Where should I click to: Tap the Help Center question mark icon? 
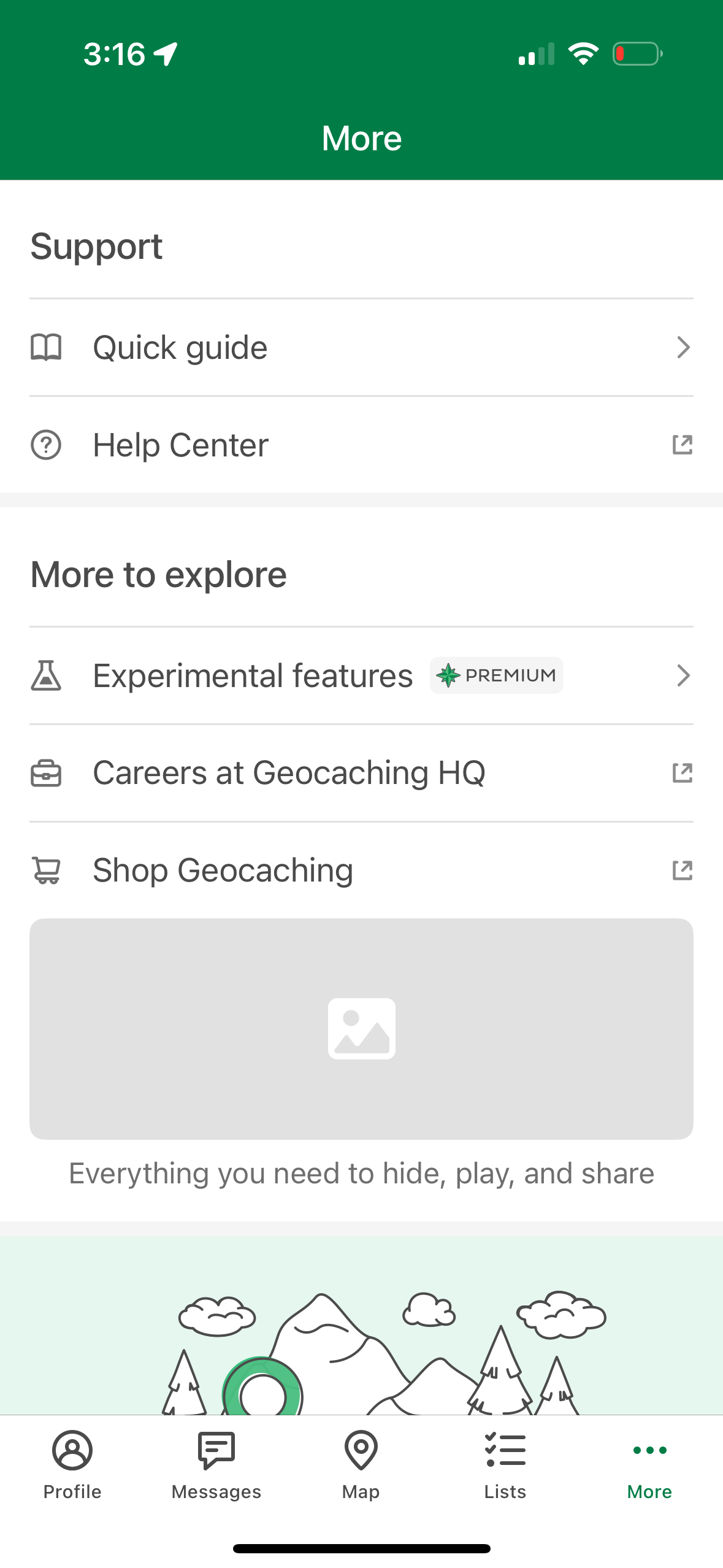47,445
